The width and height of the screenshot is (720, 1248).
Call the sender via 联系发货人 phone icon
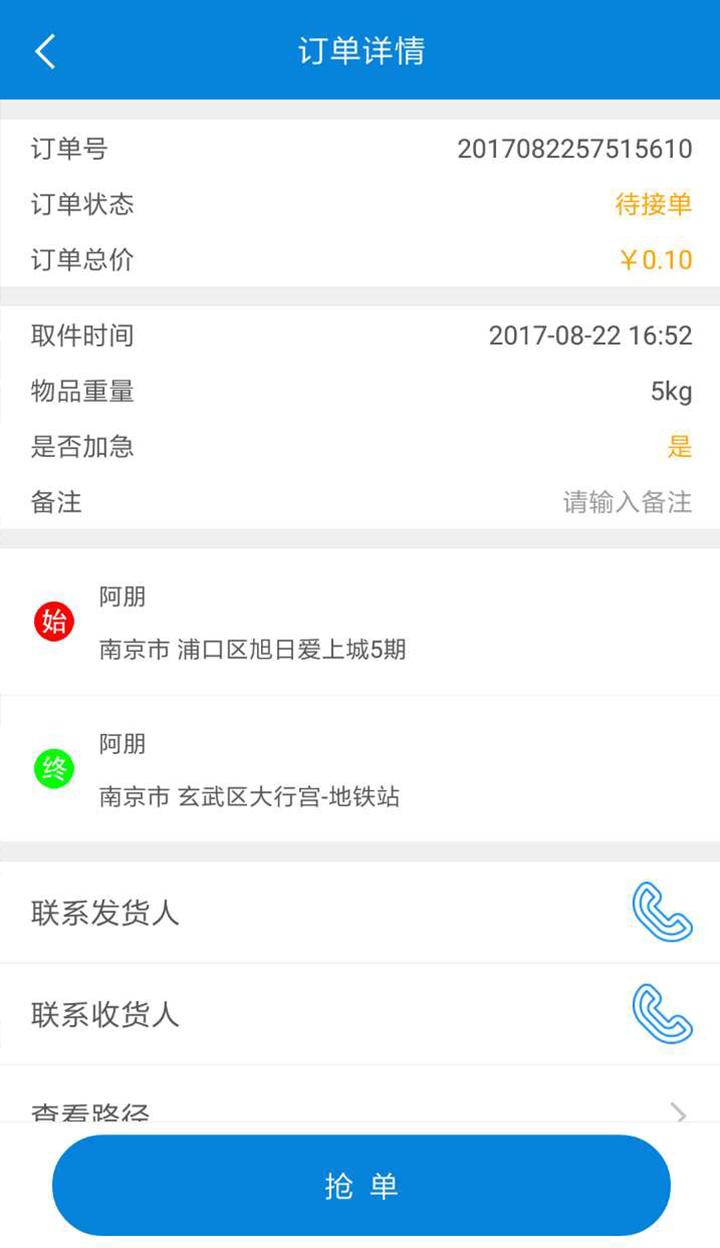[661, 912]
